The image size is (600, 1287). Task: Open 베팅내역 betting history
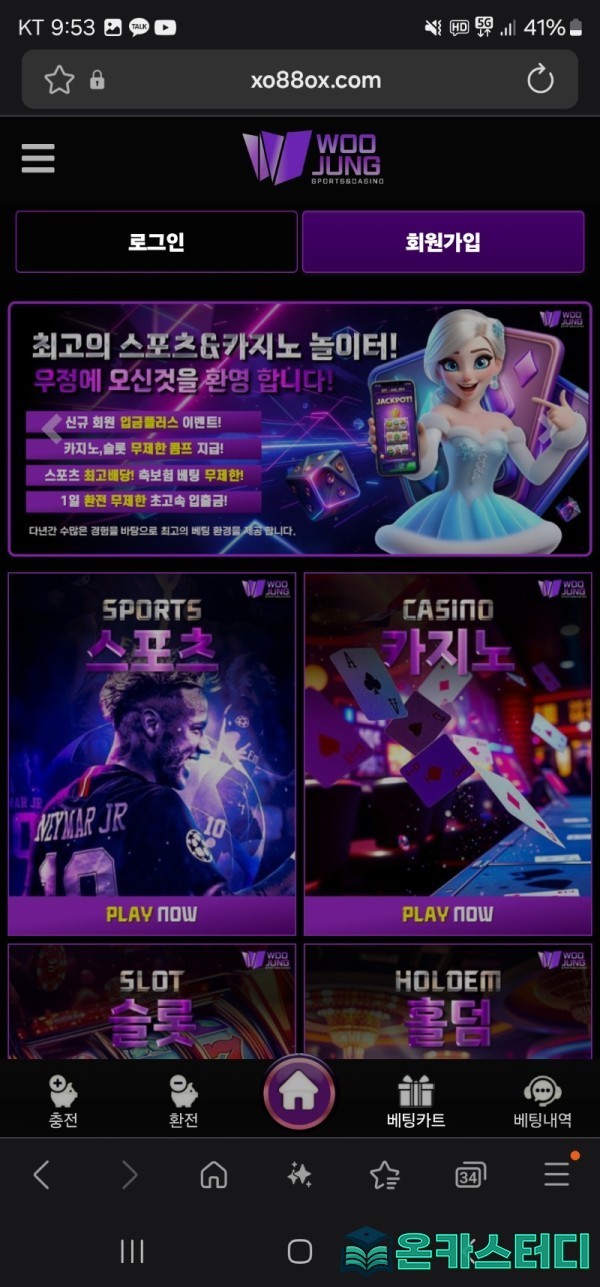point(542,1102)
